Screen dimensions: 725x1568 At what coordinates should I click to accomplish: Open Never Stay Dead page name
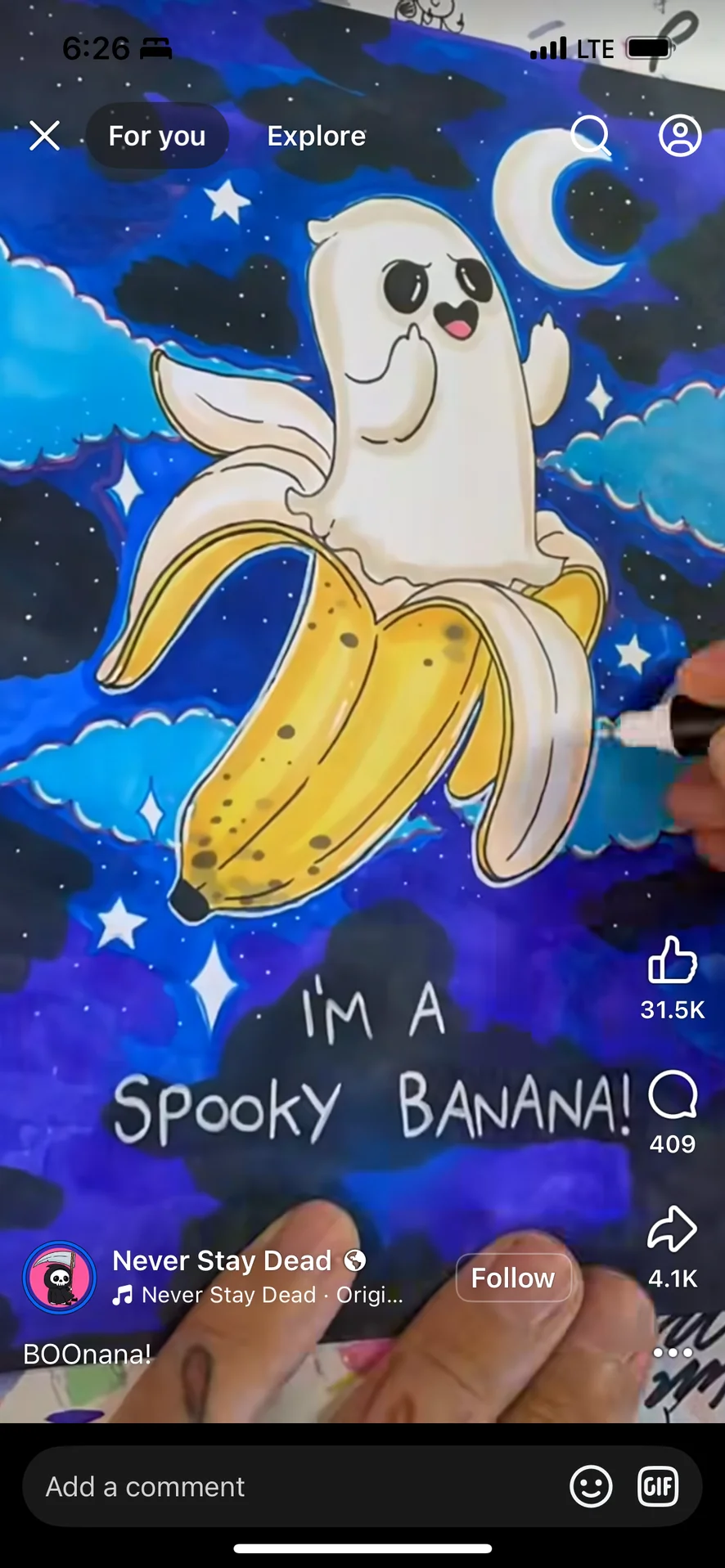[222, 1260]
